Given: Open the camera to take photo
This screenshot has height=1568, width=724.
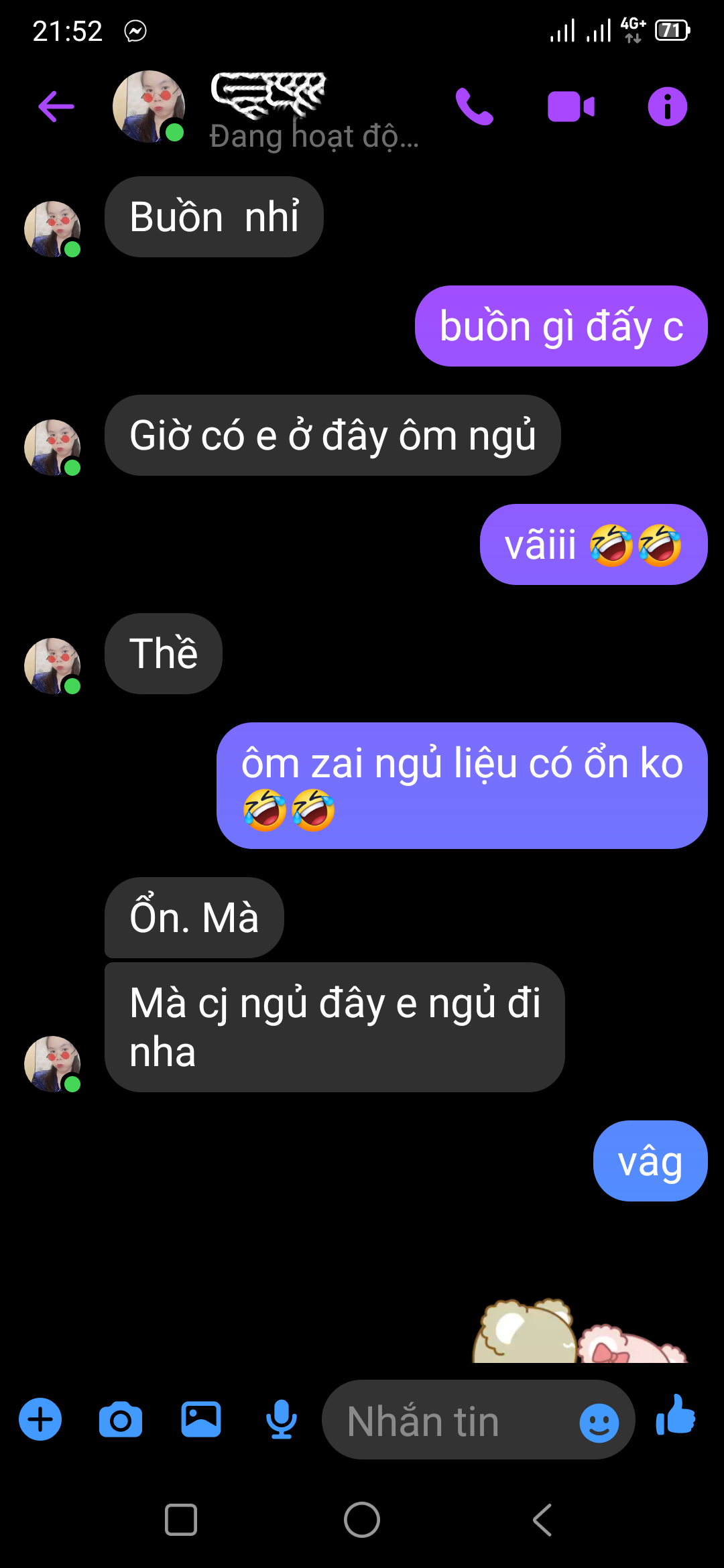Looking at the screenshot, I should point(121,1419).
